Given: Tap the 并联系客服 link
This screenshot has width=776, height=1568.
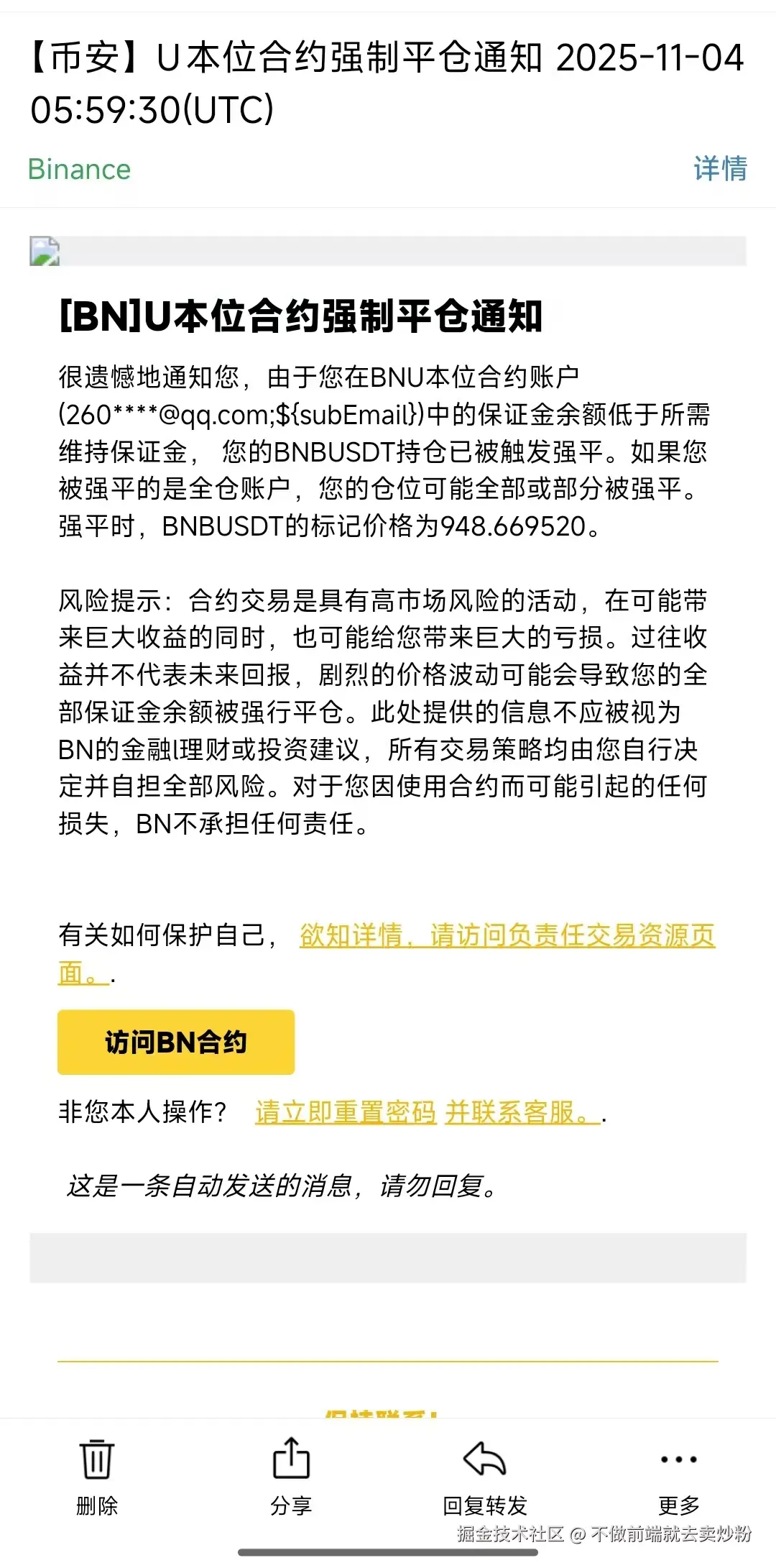Looking at the screenshot, I should pyautogui.click(x=521, y=1111).
